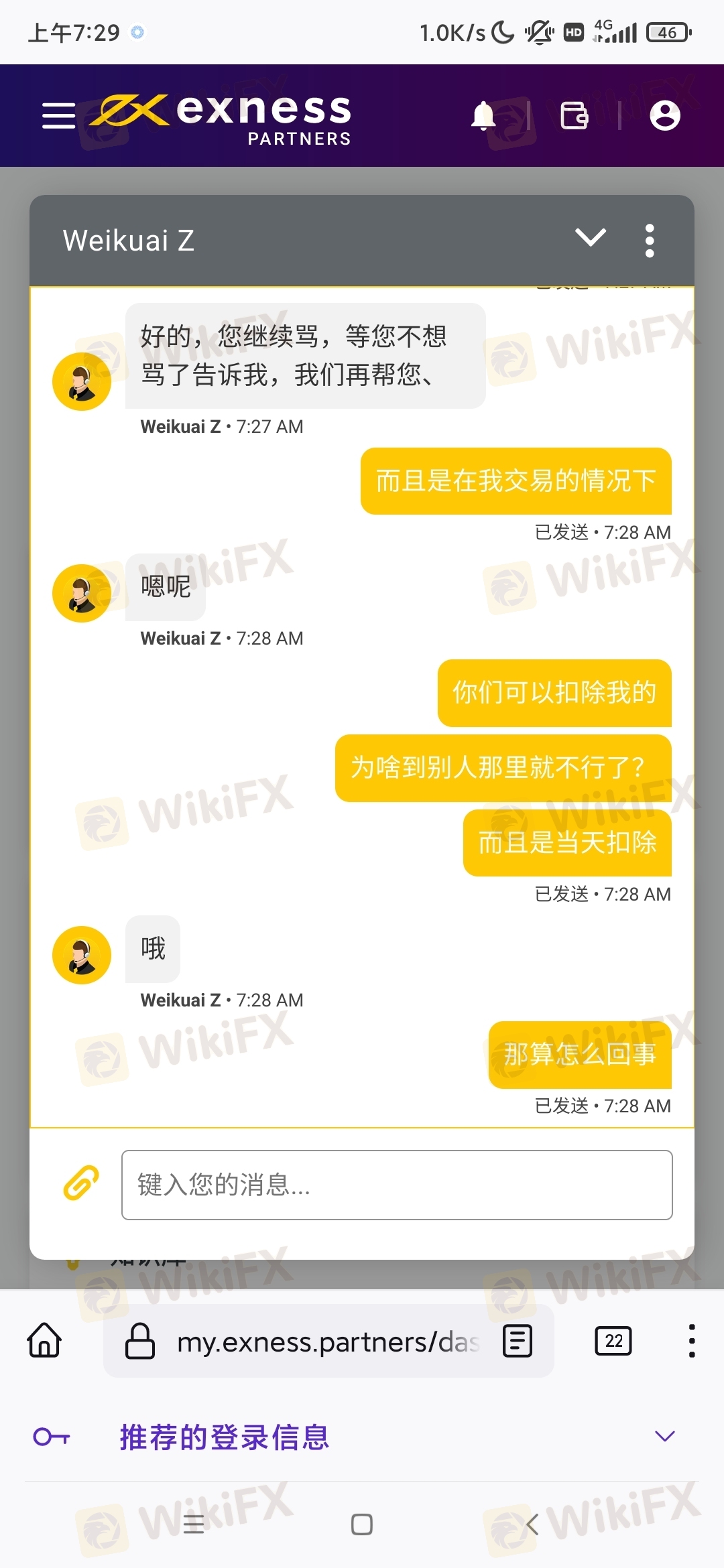The image size is (724, 1568).
Task: Open the notifications bell
Action: [483, 115]
